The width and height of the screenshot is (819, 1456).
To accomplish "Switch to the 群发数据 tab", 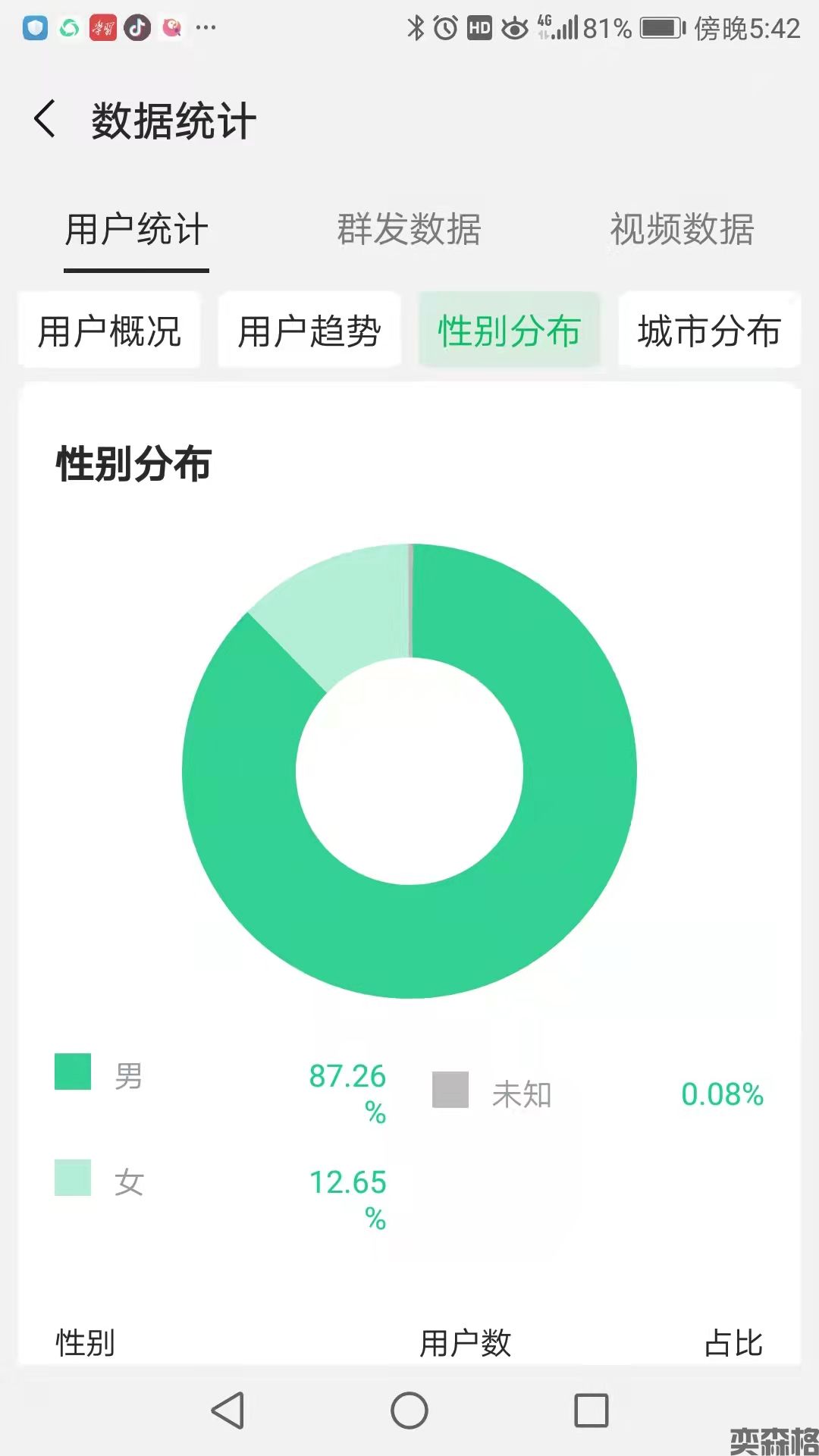I will (409, 230).
